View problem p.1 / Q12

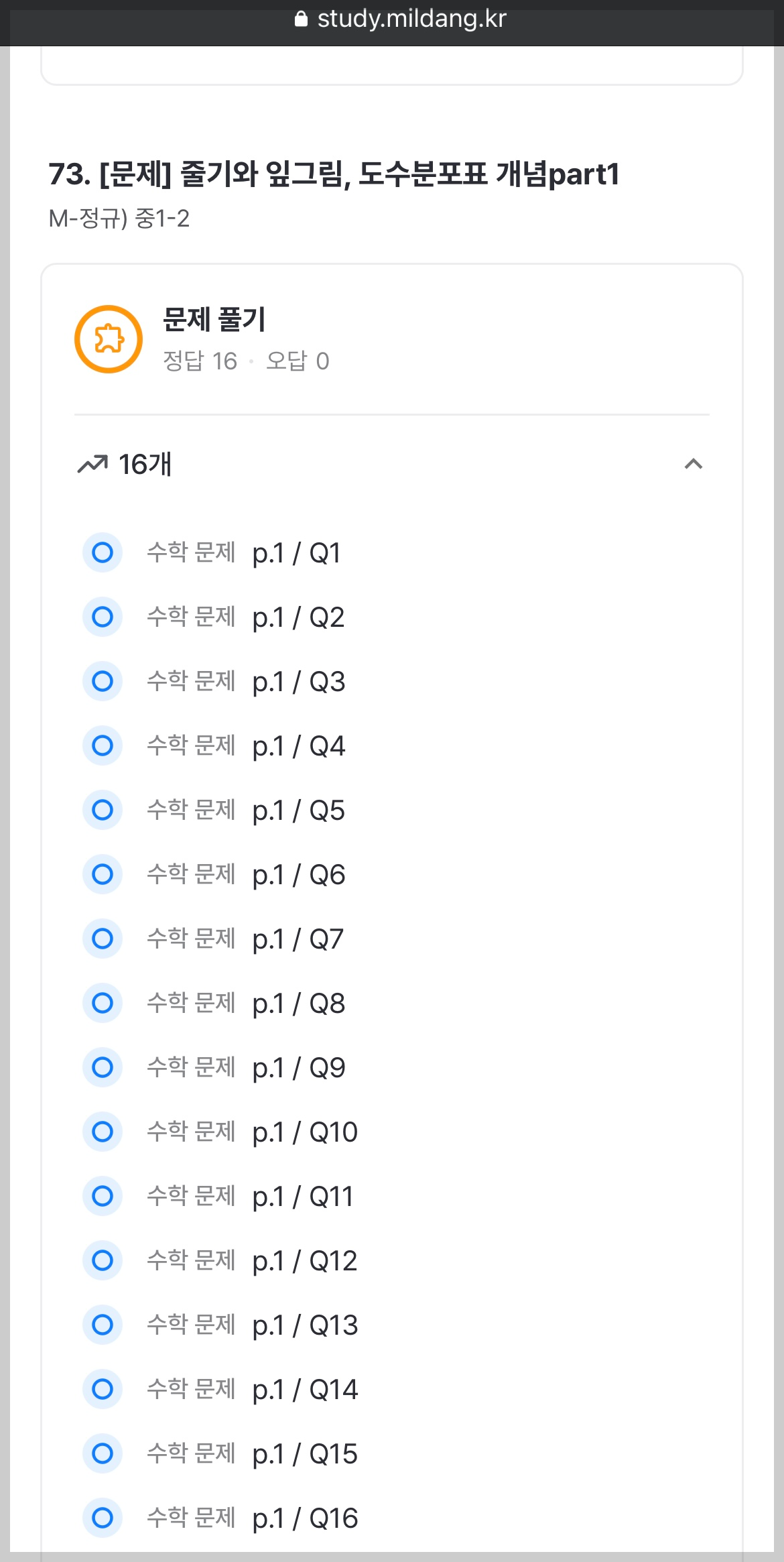(x=392, y=1261)
